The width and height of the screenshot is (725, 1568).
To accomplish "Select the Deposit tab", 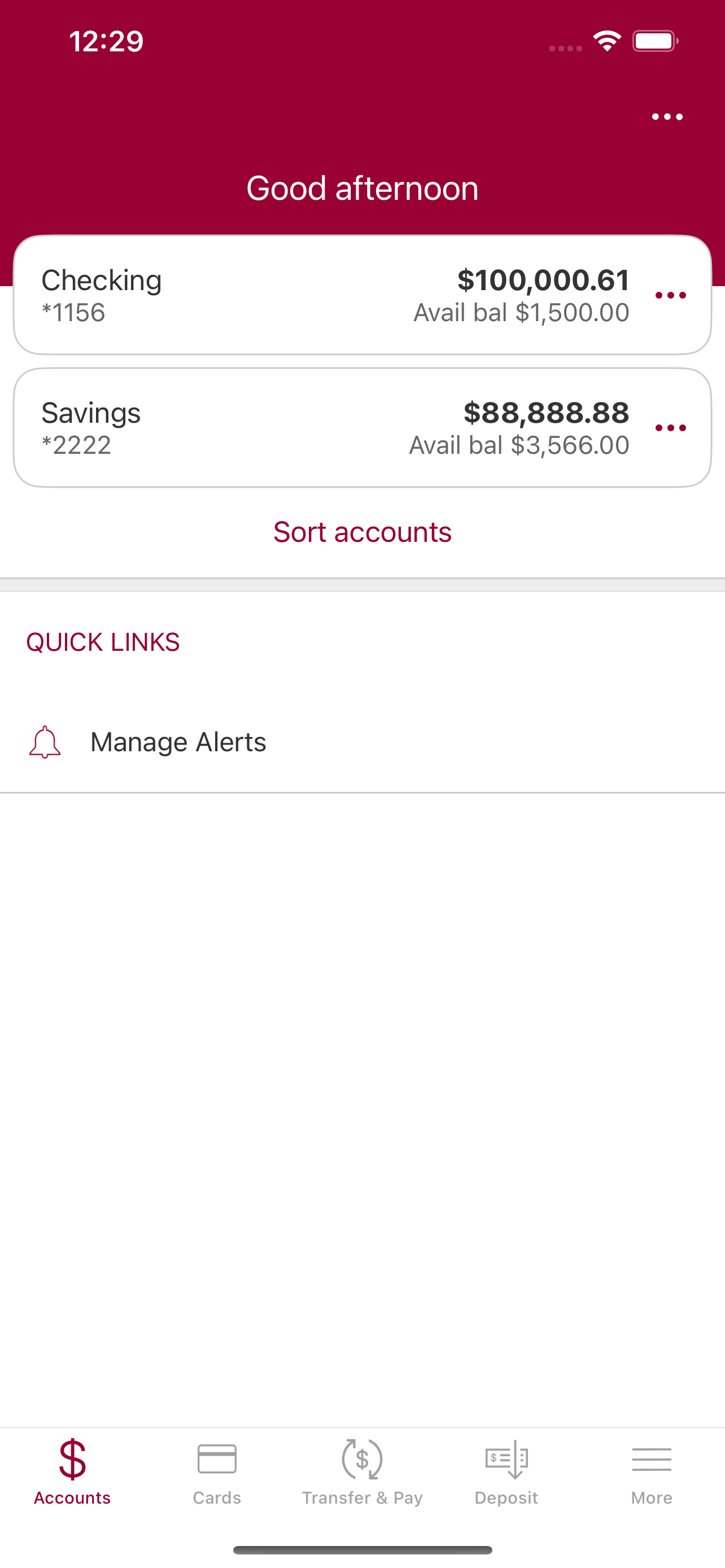I will click(506, 1473).
